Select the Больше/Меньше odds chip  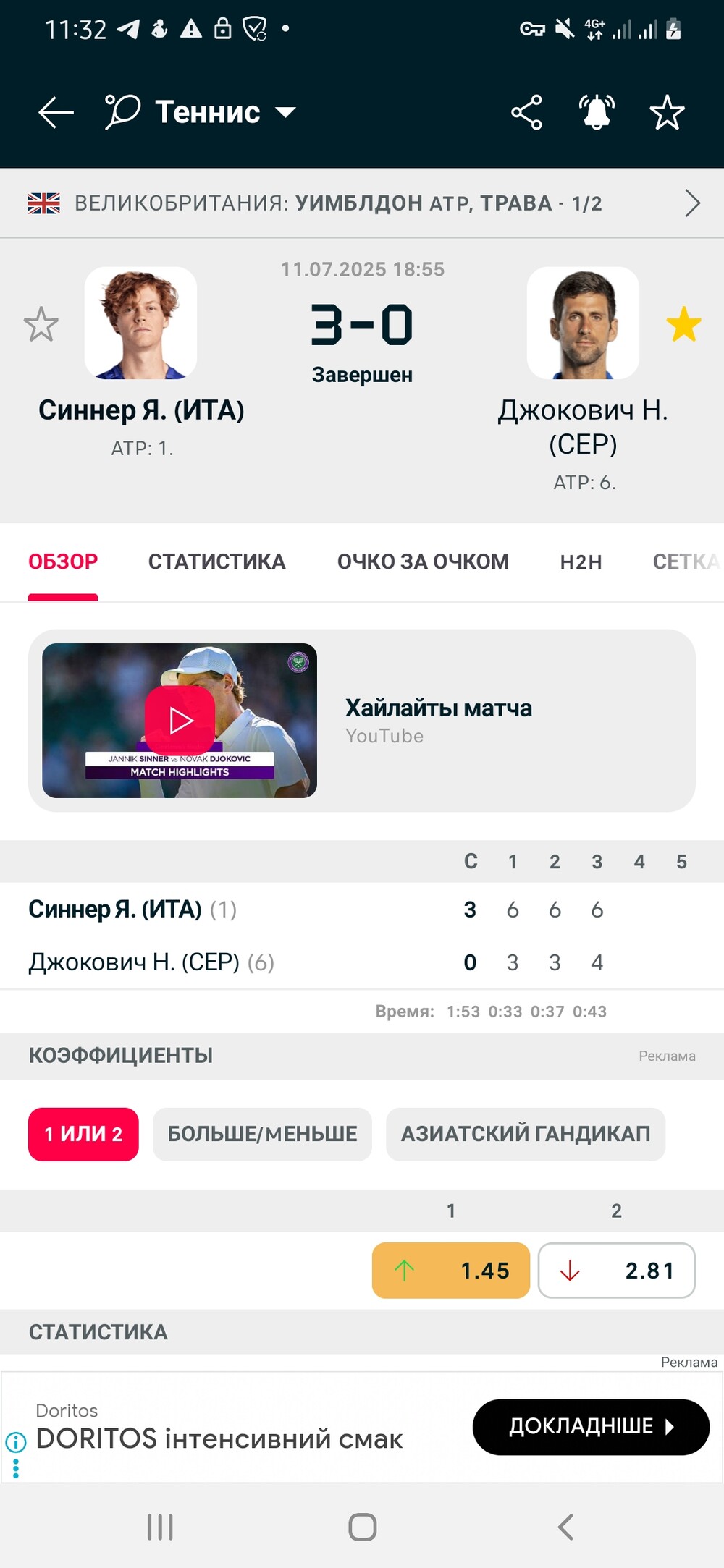(x=262, y=1134)
